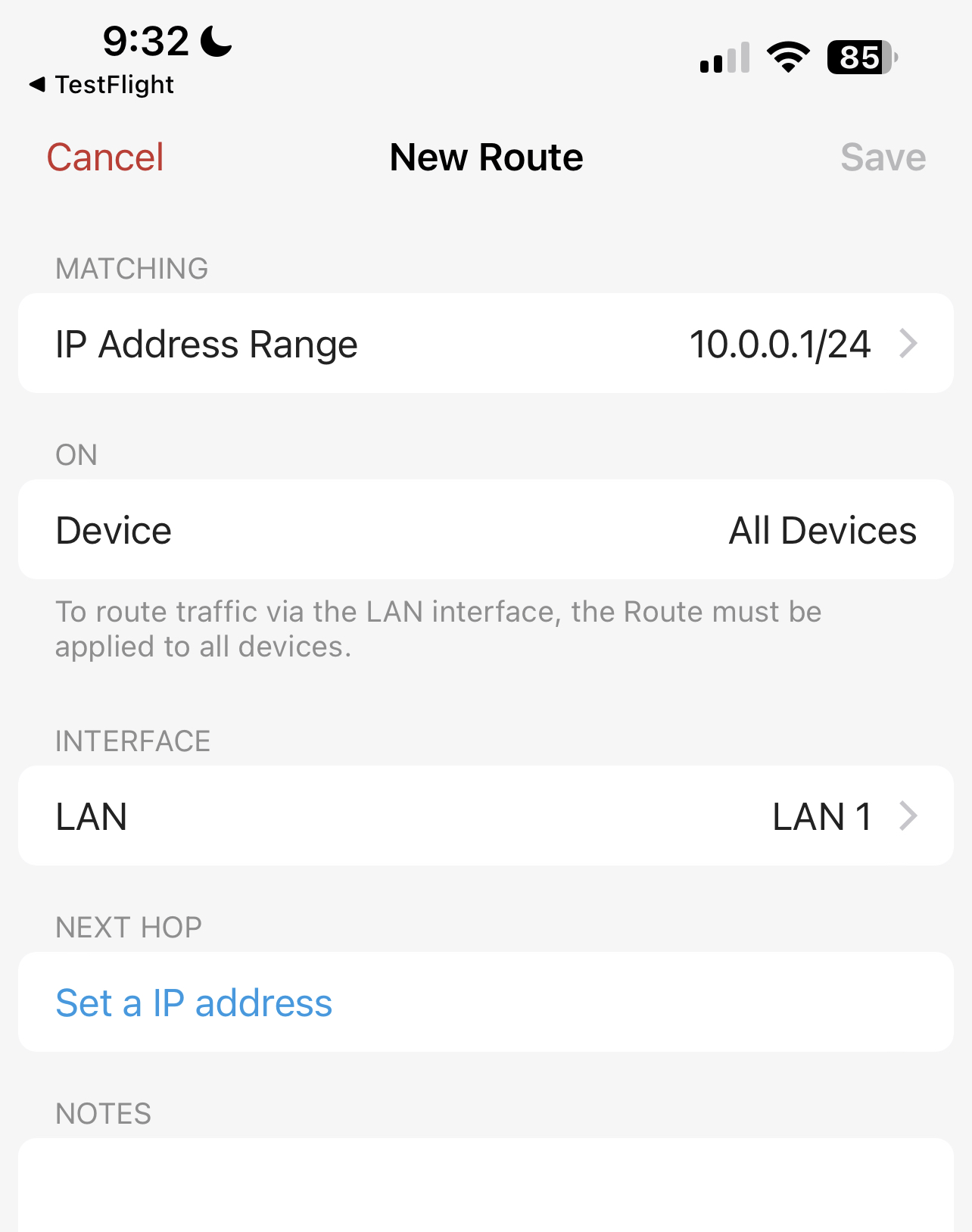Screen dimensions: 972x1232
Task: Select the Device row showing All Devices
Action: pos(485,530)
